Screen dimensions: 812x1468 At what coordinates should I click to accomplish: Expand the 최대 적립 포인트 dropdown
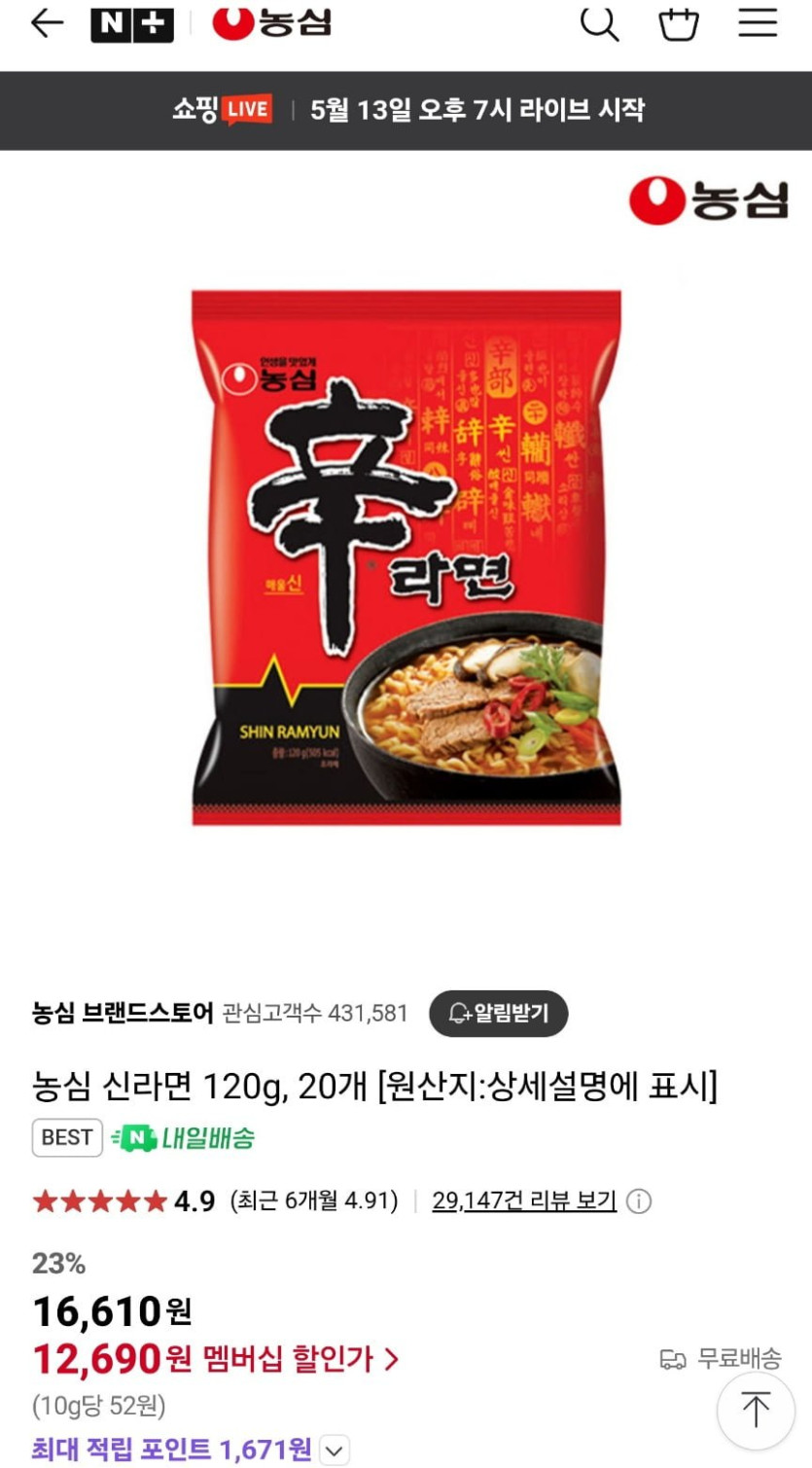tap(334, 1450)
